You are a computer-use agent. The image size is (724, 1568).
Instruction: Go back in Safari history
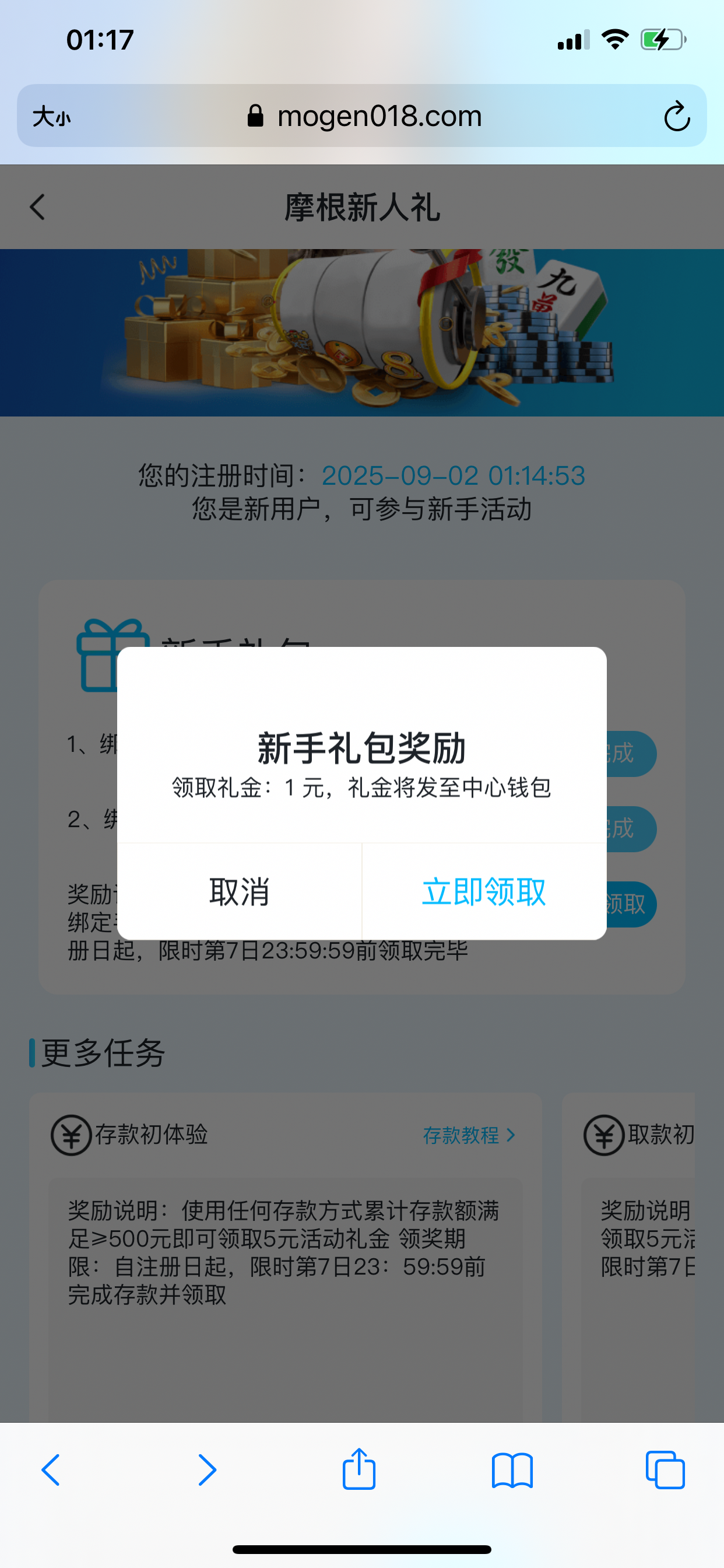(x=51, y=1471)
